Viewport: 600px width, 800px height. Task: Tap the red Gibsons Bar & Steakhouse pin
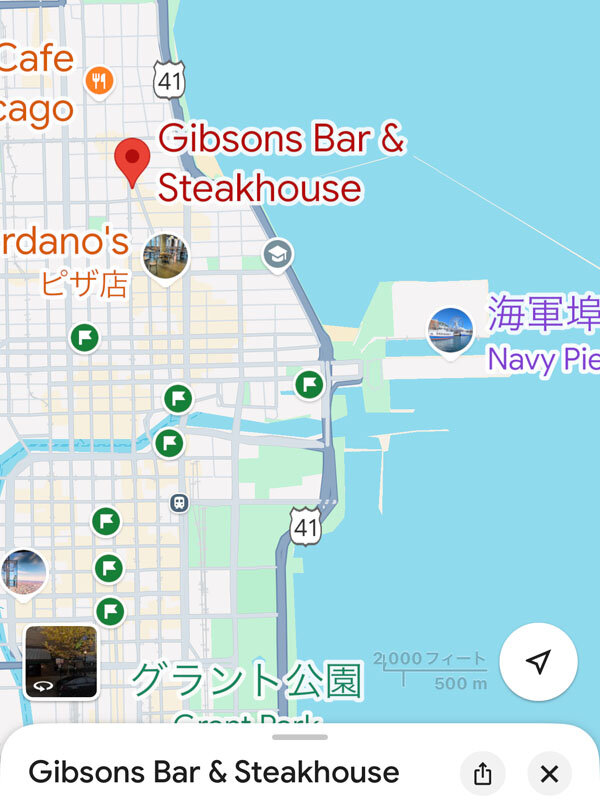(x=132, y=162)
